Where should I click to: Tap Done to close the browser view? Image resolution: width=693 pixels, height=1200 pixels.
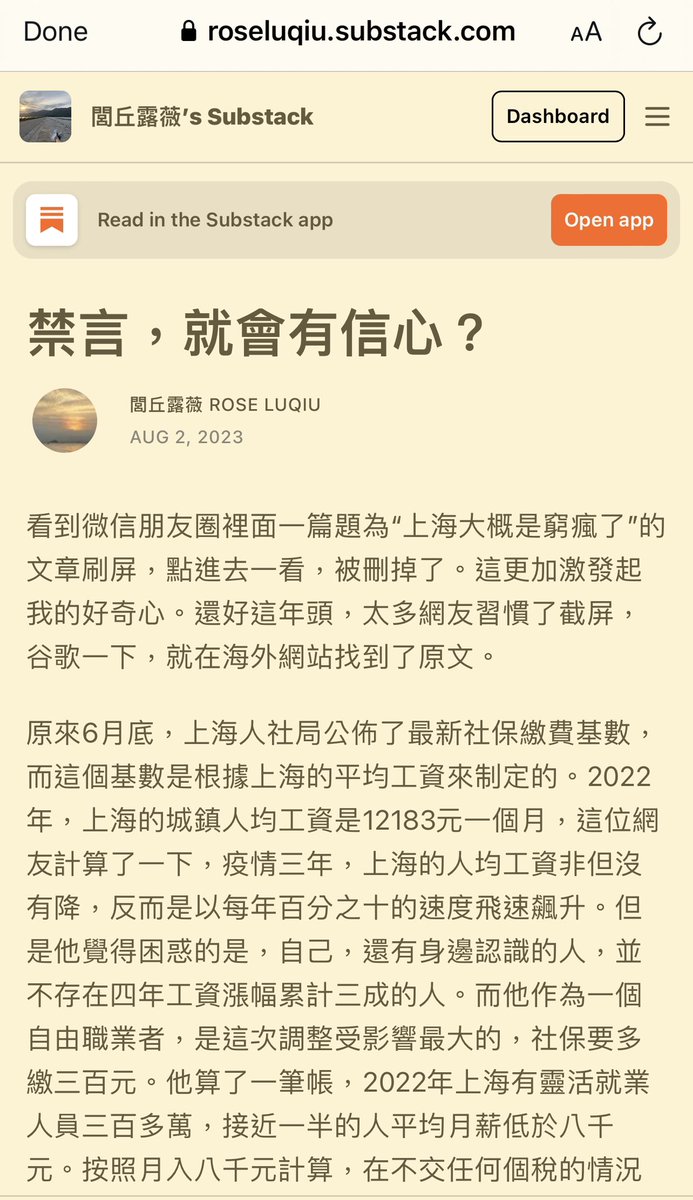tap(55, 32)
